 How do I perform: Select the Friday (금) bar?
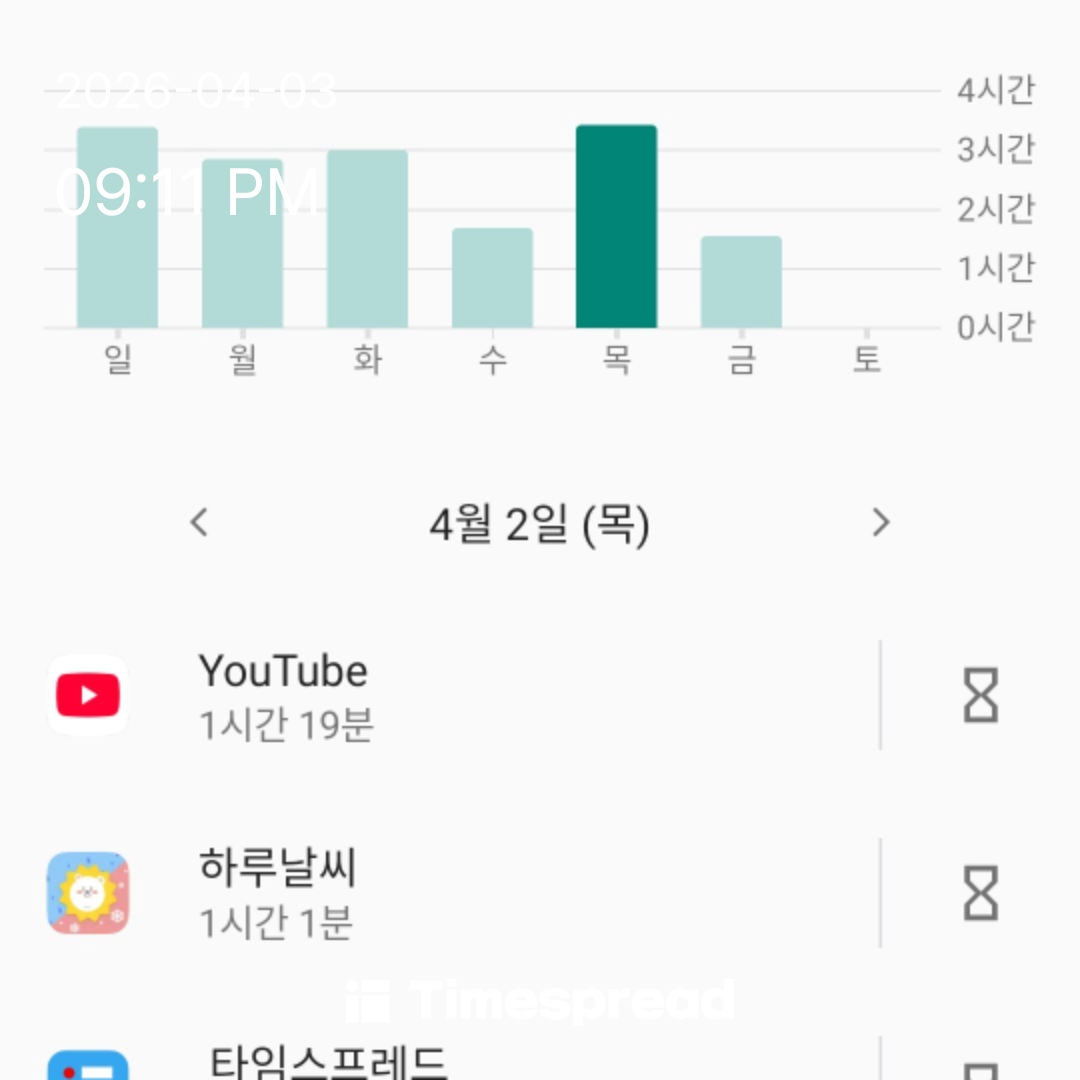[x=741, y=283]
